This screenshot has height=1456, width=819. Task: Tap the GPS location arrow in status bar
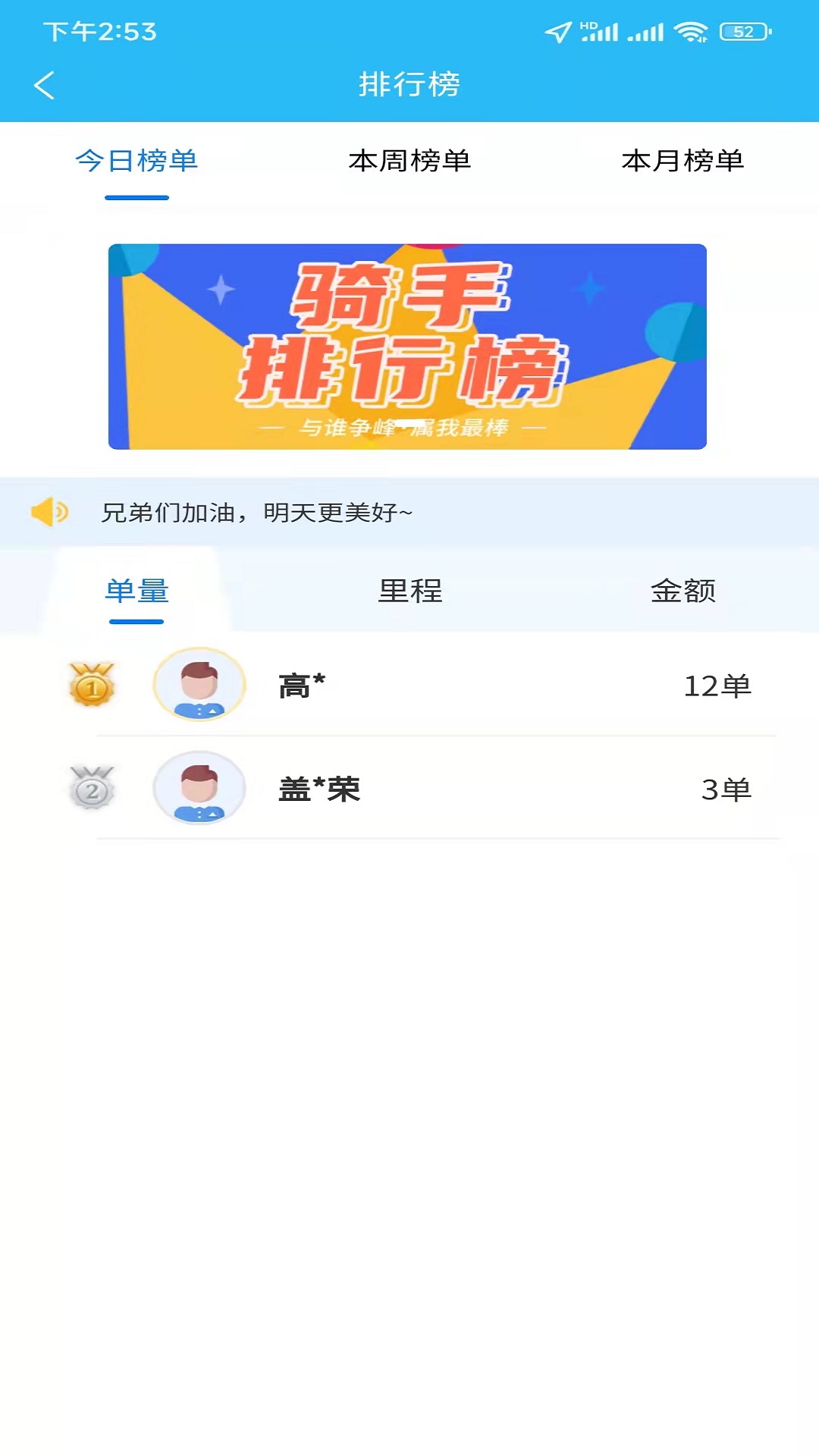point(557,32)
